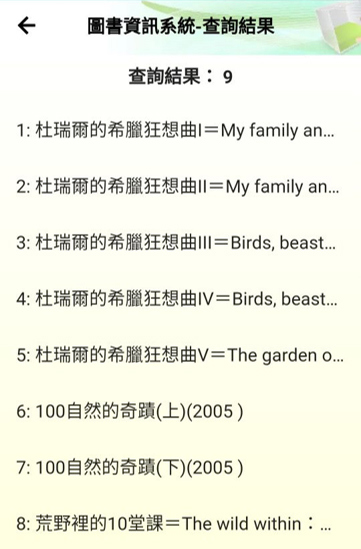Open result 5: 杜瑞爾的希臘狂想曲V
The width and height of the screenshot is (361, 549).
tap(180, 355)
